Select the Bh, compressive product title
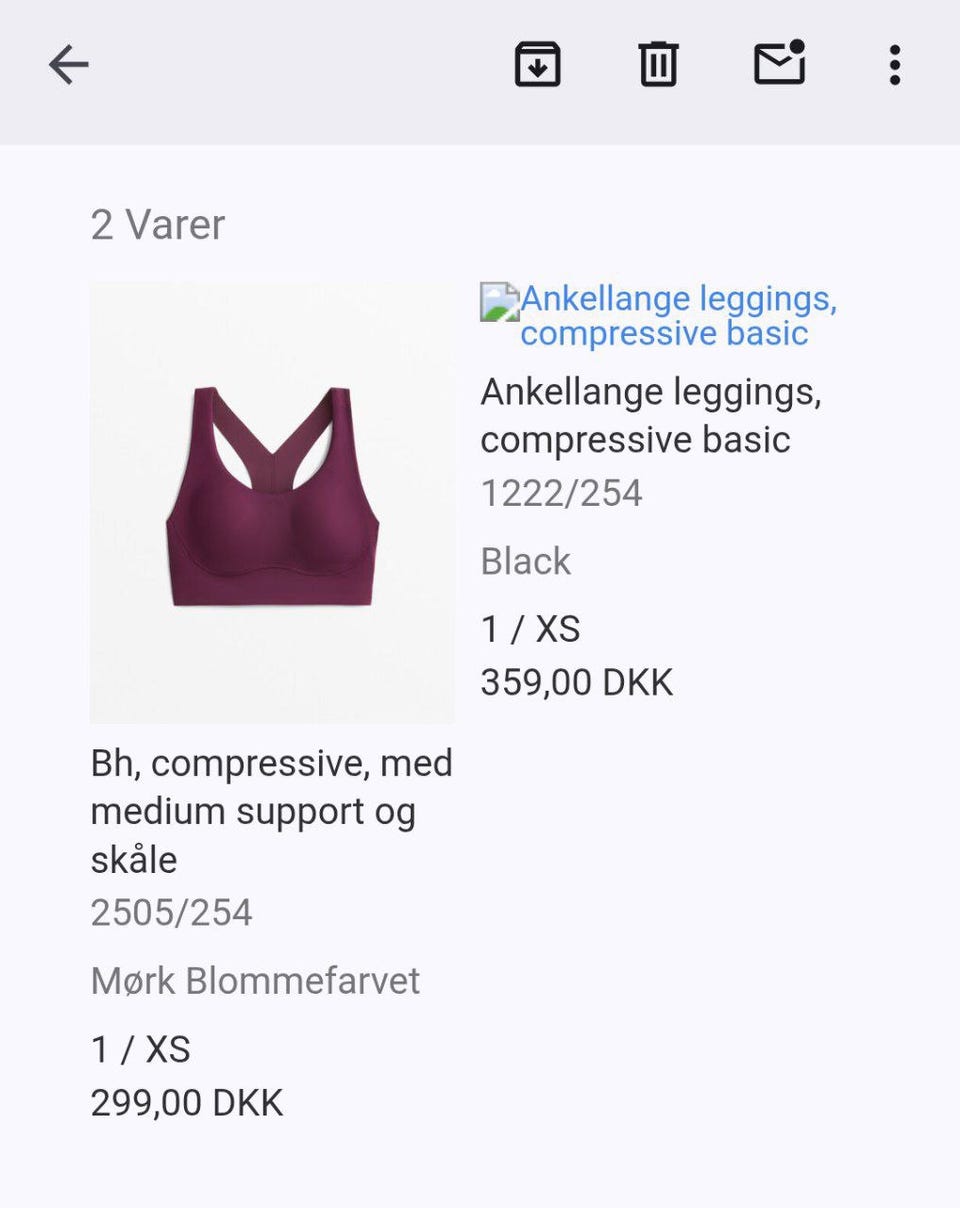Screen dimensions: 960x1208 tap(272, 810)
